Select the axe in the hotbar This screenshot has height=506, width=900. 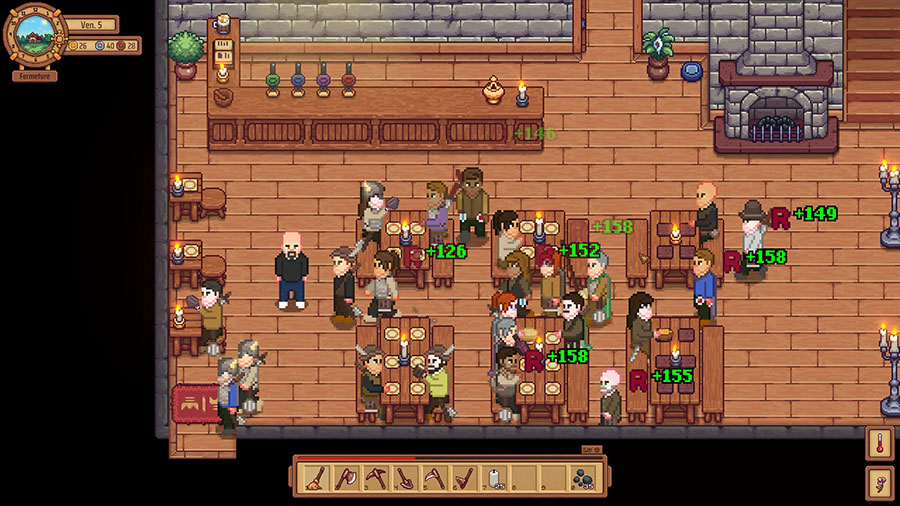pos(346,478)
